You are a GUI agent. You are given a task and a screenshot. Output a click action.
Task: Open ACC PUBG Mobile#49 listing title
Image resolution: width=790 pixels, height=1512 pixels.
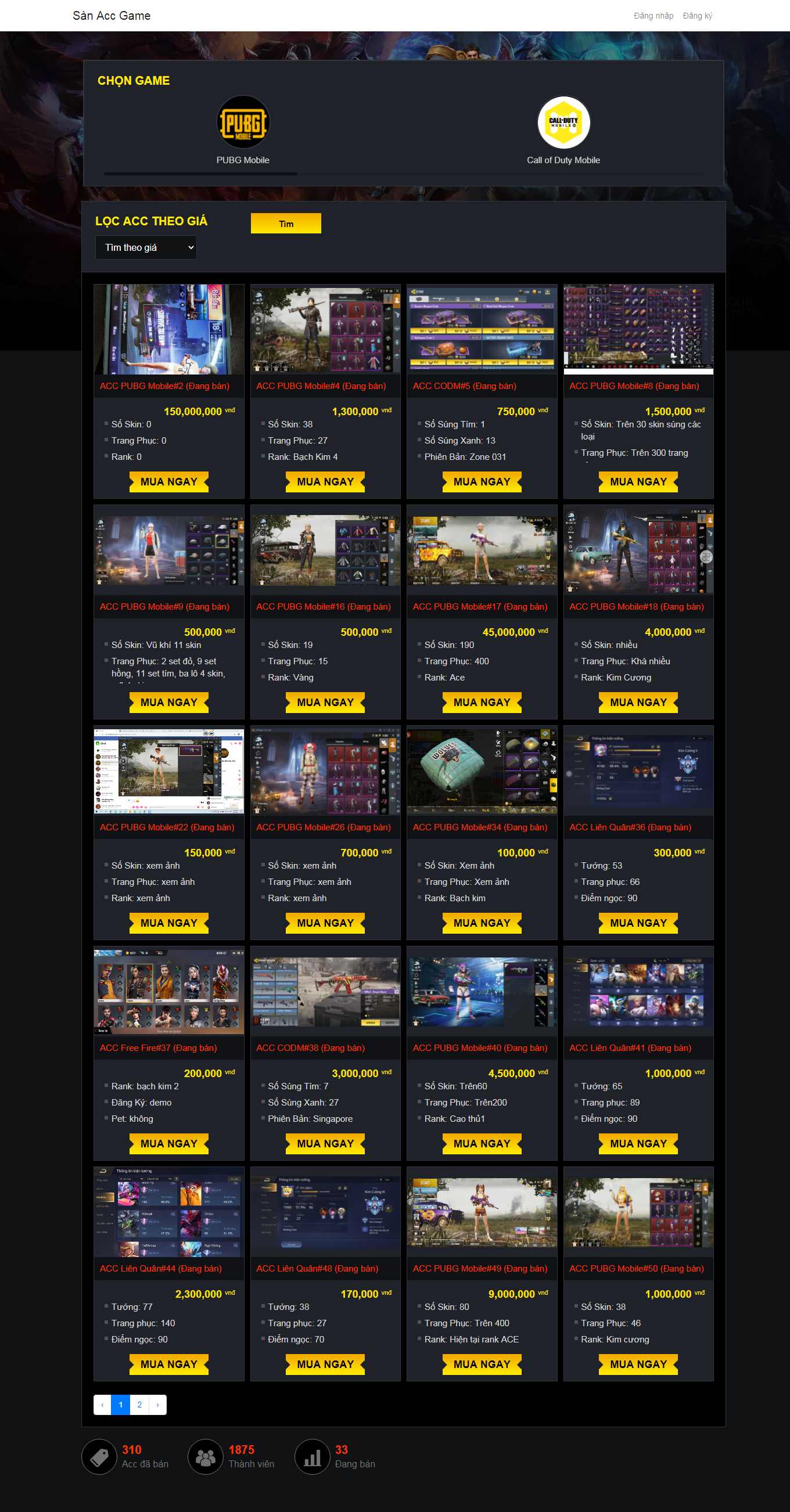pos(480,1269)
